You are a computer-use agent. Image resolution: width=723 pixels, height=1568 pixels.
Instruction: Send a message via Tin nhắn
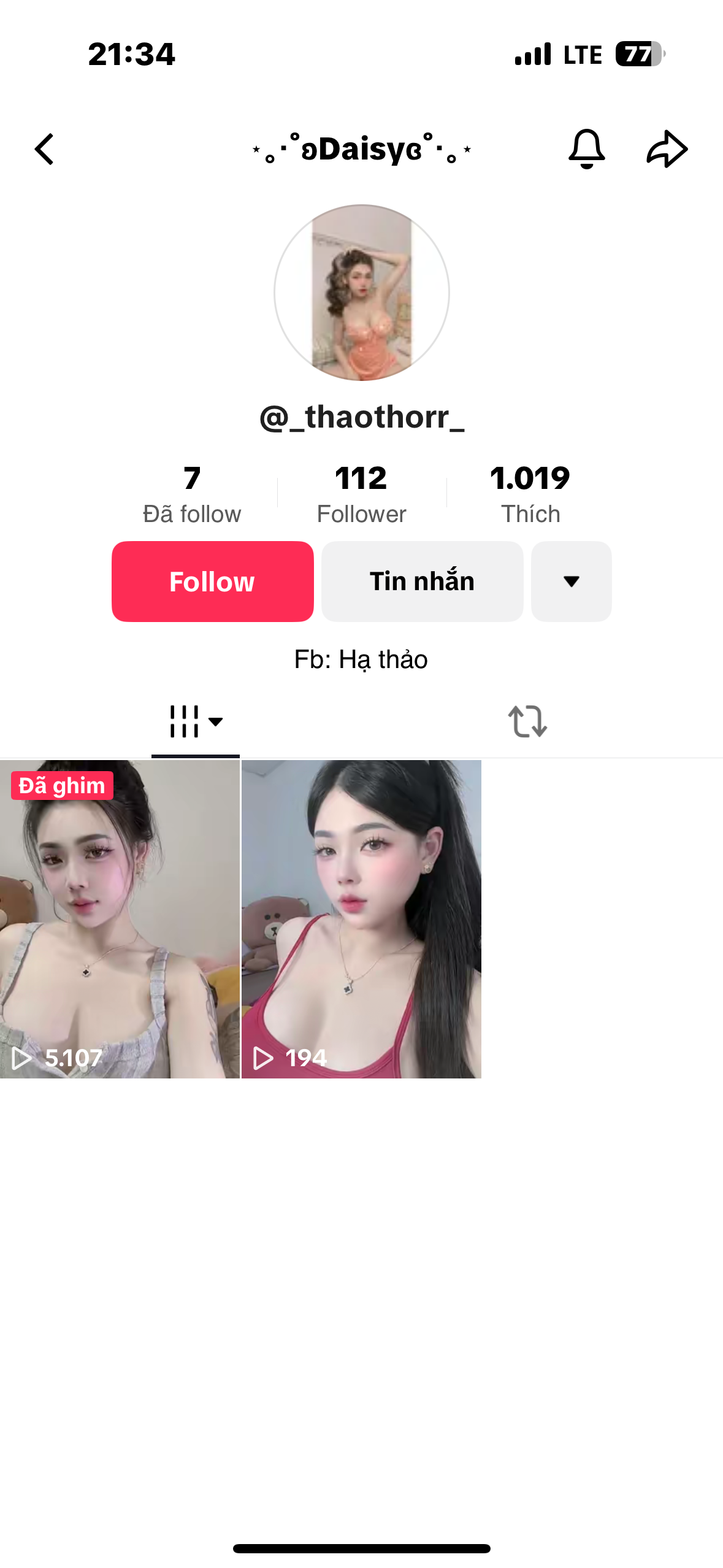click(422, 581)
